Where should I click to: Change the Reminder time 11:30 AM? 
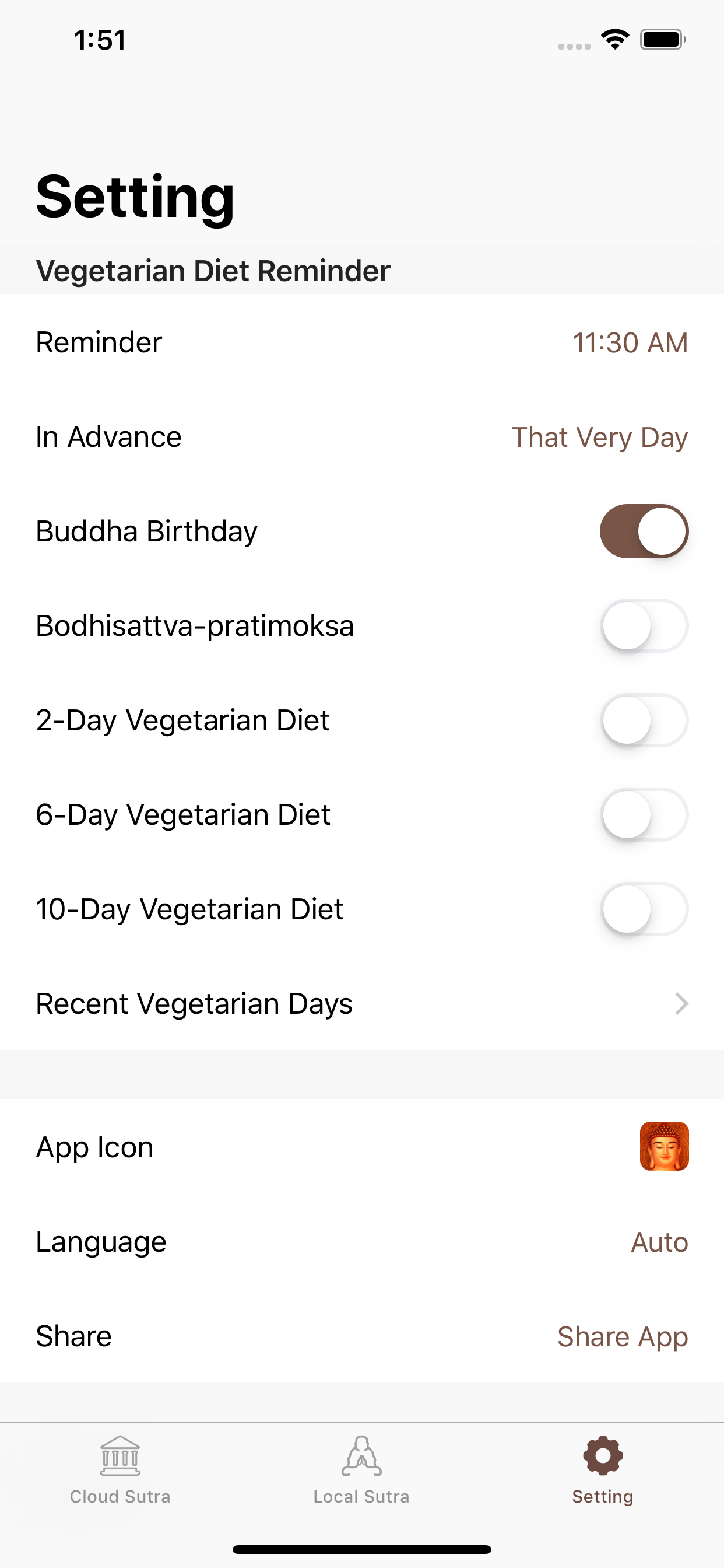[629, 342]
